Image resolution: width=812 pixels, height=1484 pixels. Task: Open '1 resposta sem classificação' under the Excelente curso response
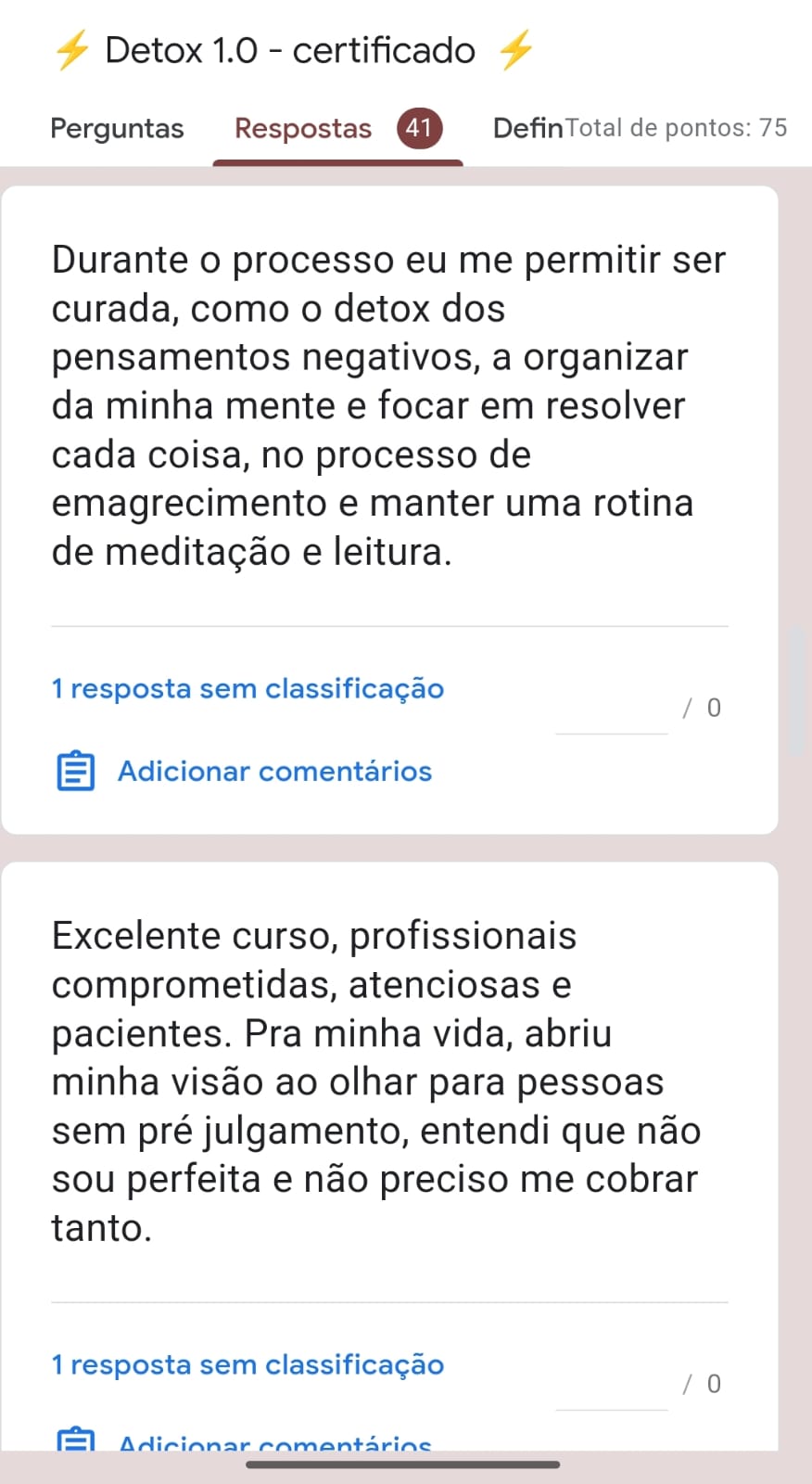point(247,1364)
